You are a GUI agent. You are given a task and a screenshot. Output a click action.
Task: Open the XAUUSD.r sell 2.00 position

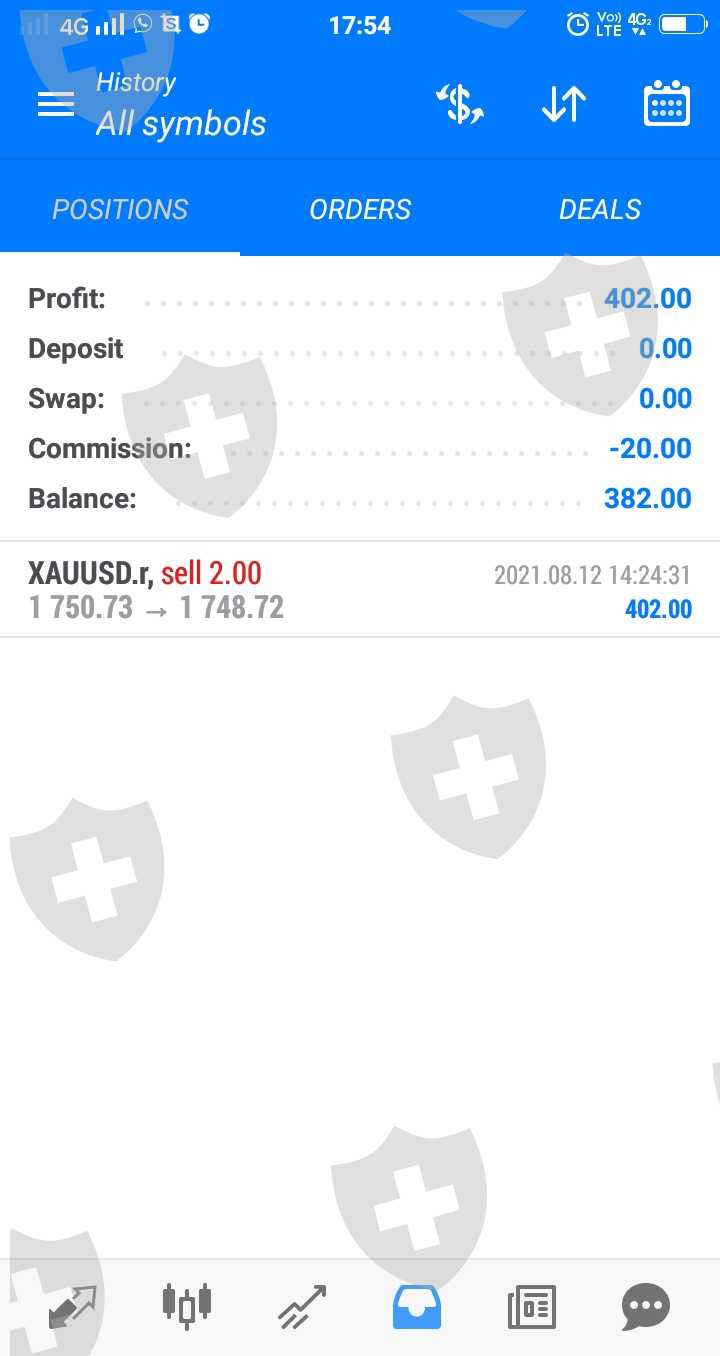click(x=360, y=590)
